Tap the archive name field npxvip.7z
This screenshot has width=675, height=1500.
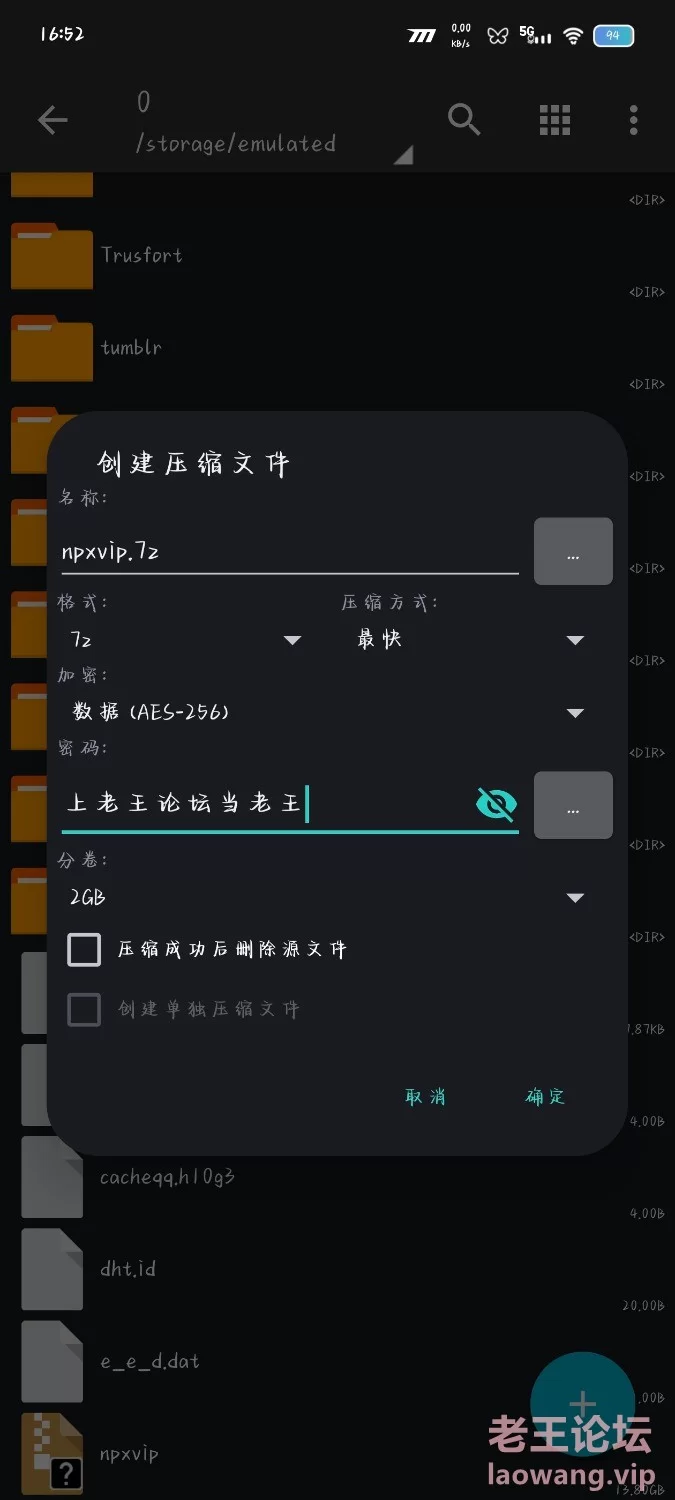(288, 551)
